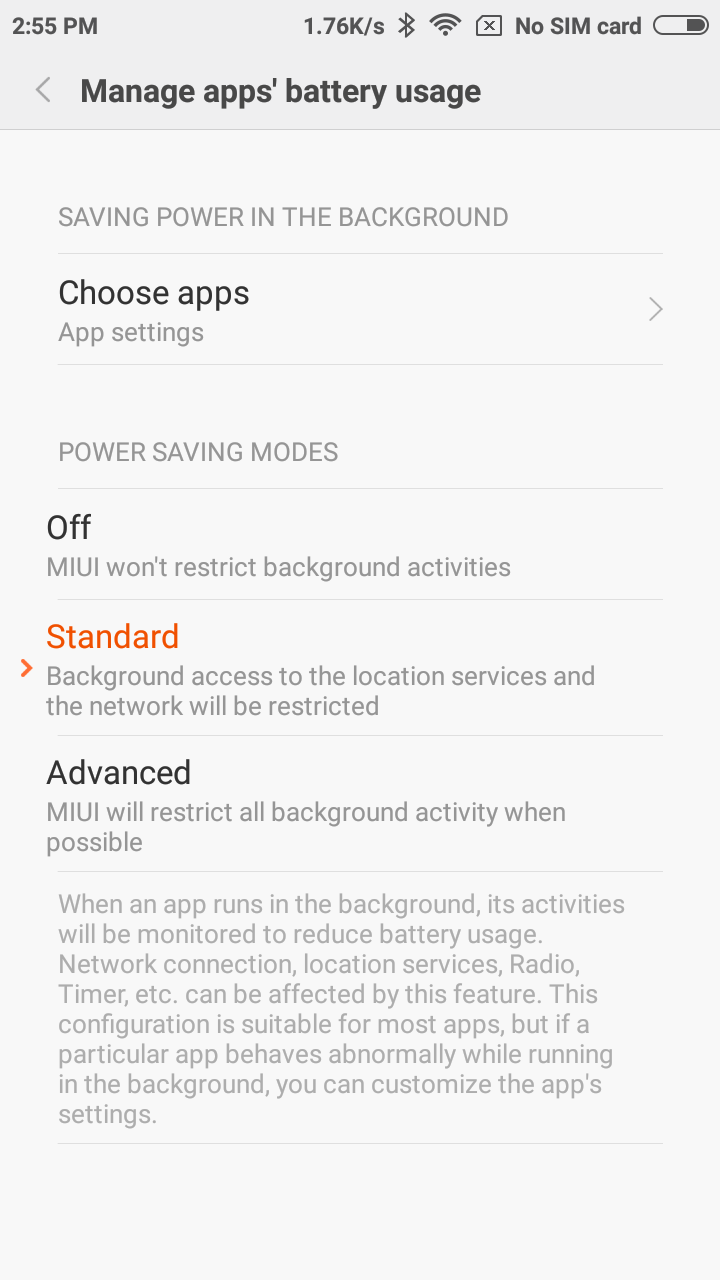Open Choose apps settings
The image size is (720, 1280).
click(360, 309)
